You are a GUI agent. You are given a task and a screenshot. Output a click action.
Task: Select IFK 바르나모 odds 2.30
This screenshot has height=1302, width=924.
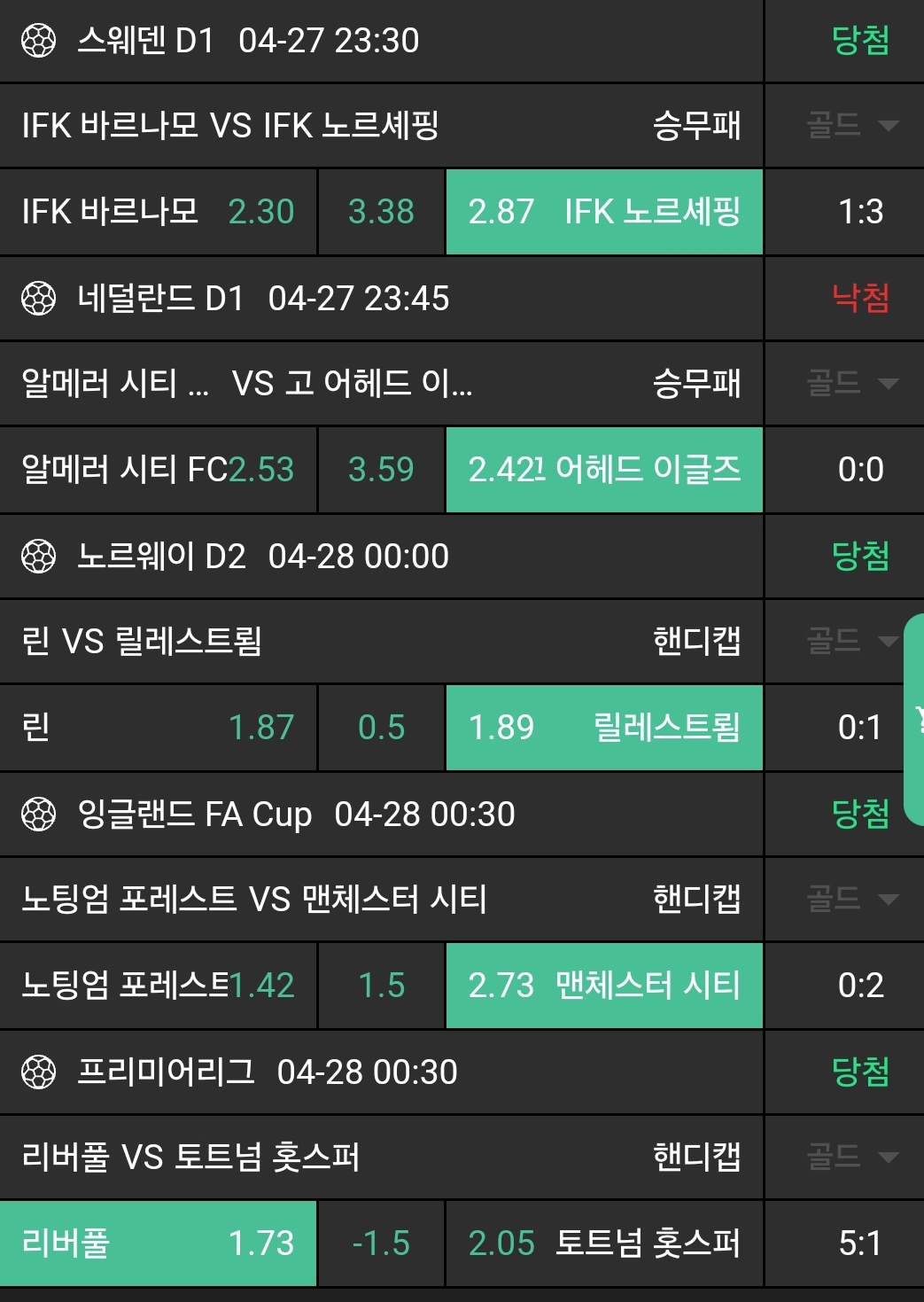(x=158, y=212)
